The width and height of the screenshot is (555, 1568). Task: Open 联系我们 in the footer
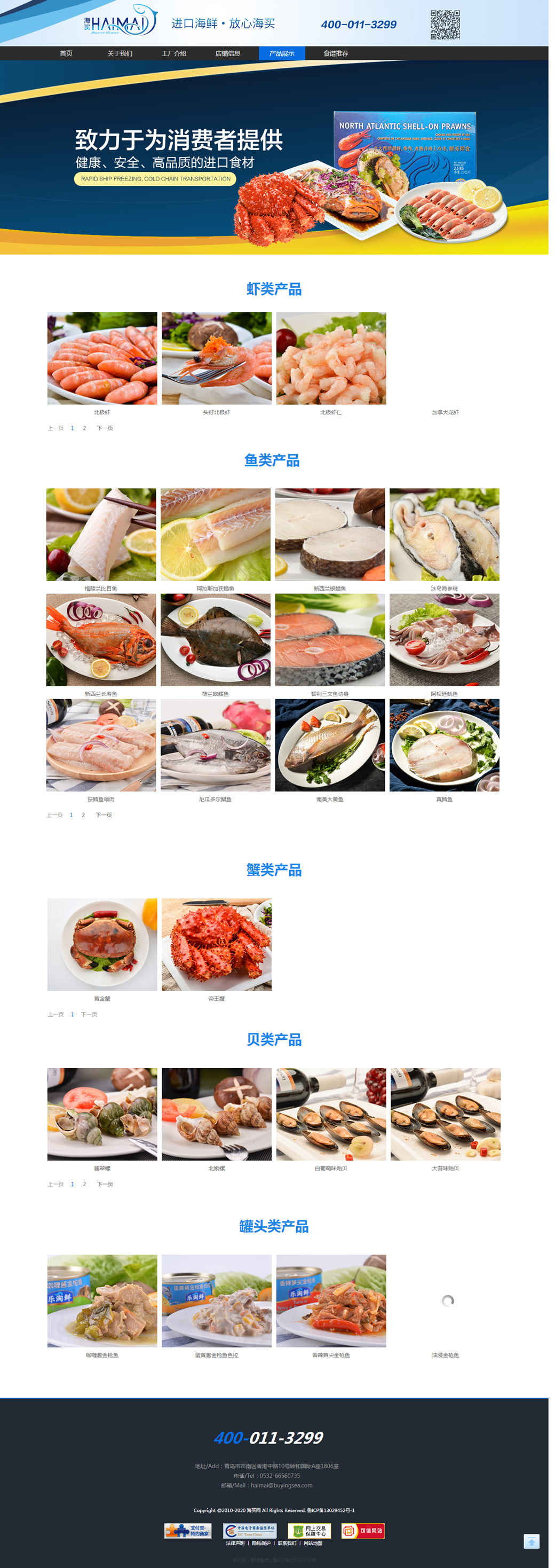click(x=287, y=1543)
